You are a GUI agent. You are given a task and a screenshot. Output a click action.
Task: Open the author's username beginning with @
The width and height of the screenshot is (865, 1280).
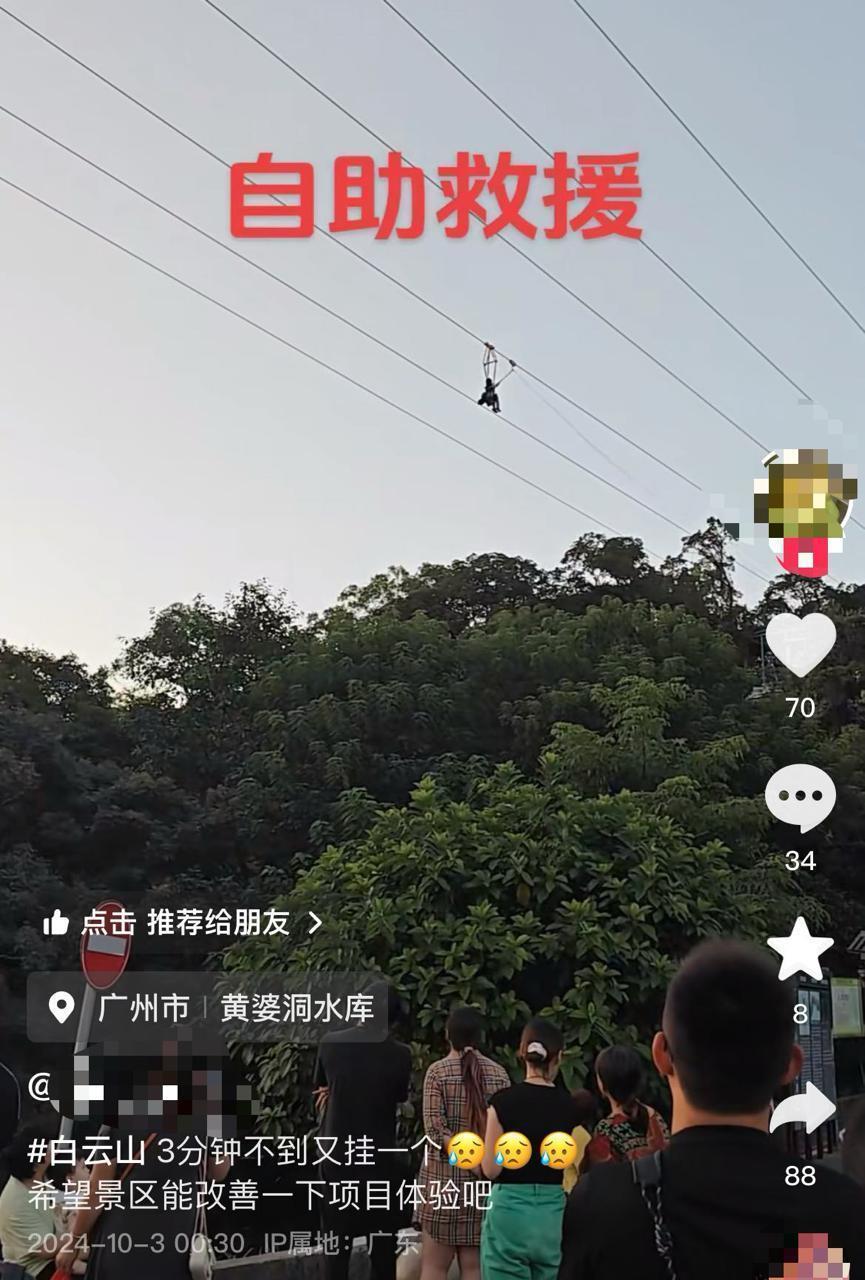pyautogui.click(x=130, y=1088)
